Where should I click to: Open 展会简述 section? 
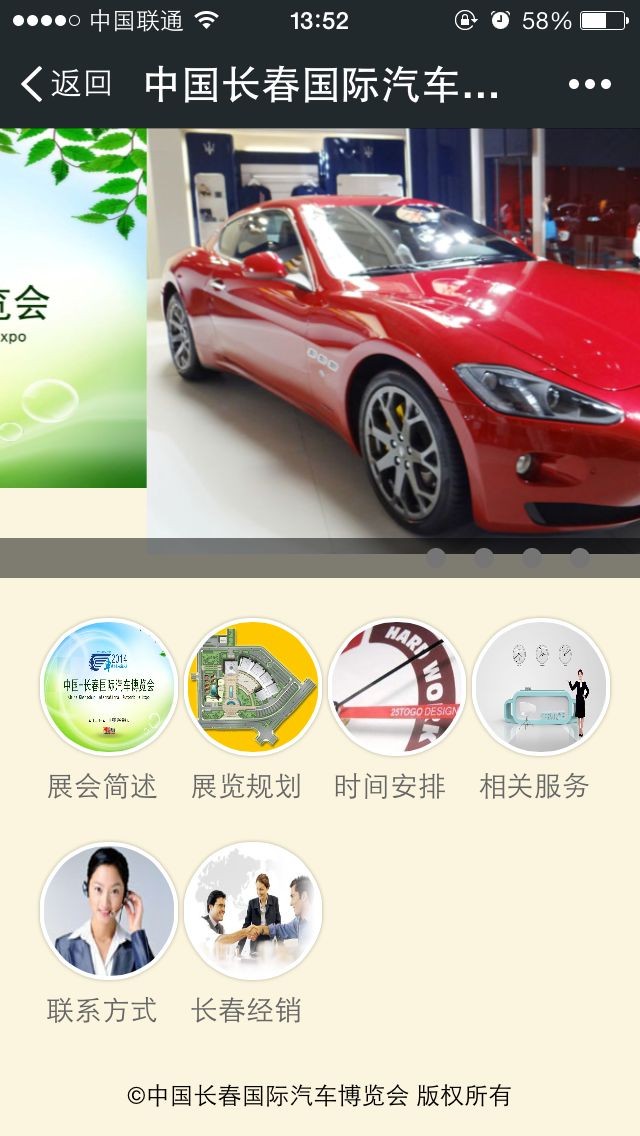108,686
